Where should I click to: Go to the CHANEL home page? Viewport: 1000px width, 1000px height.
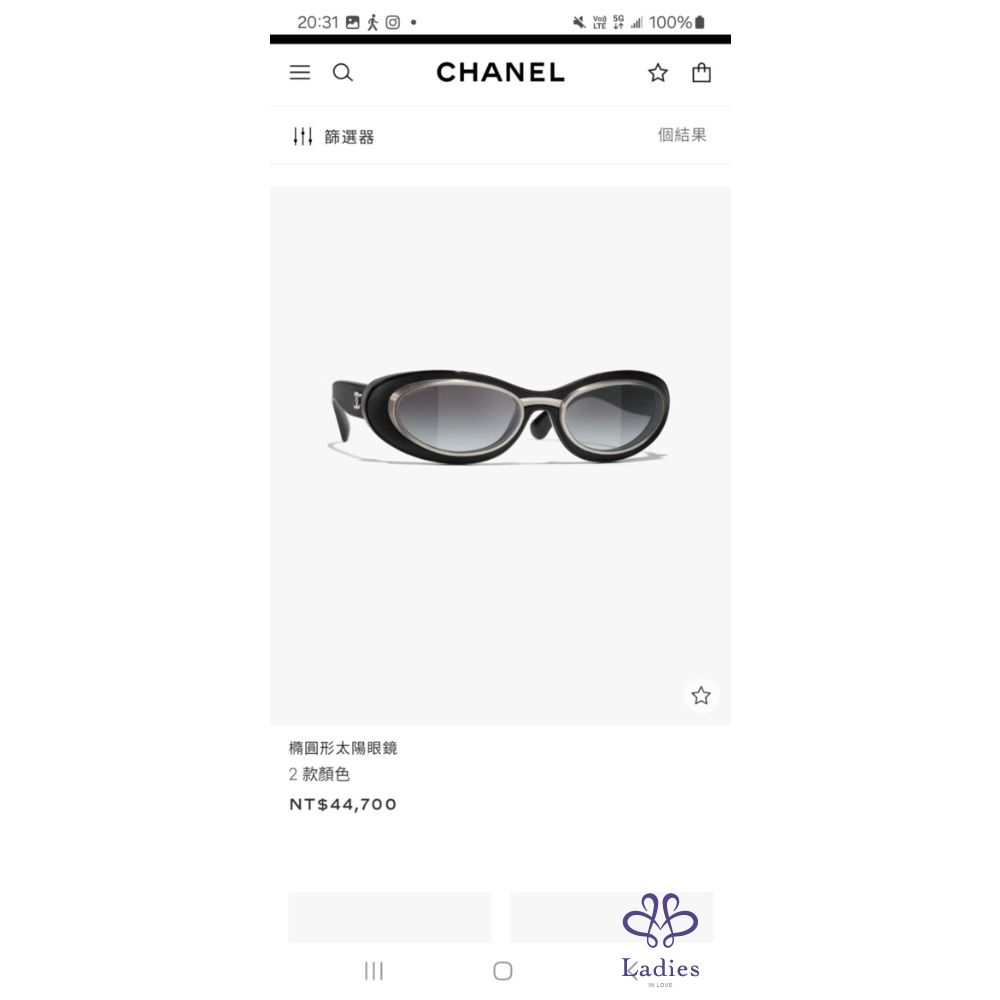tap(500, 72)
